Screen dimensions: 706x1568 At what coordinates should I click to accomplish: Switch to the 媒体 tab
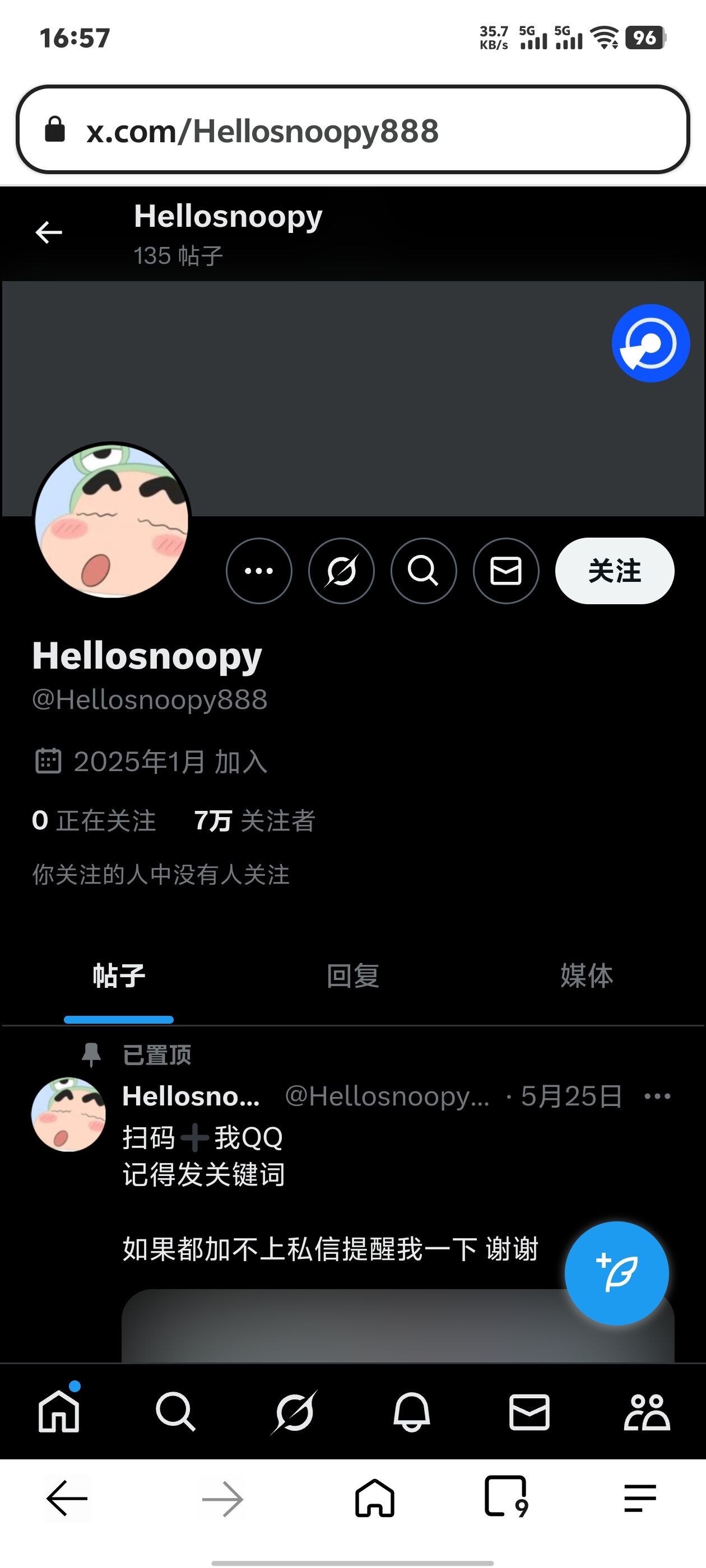pyautogui.click(x=587, y=976)
